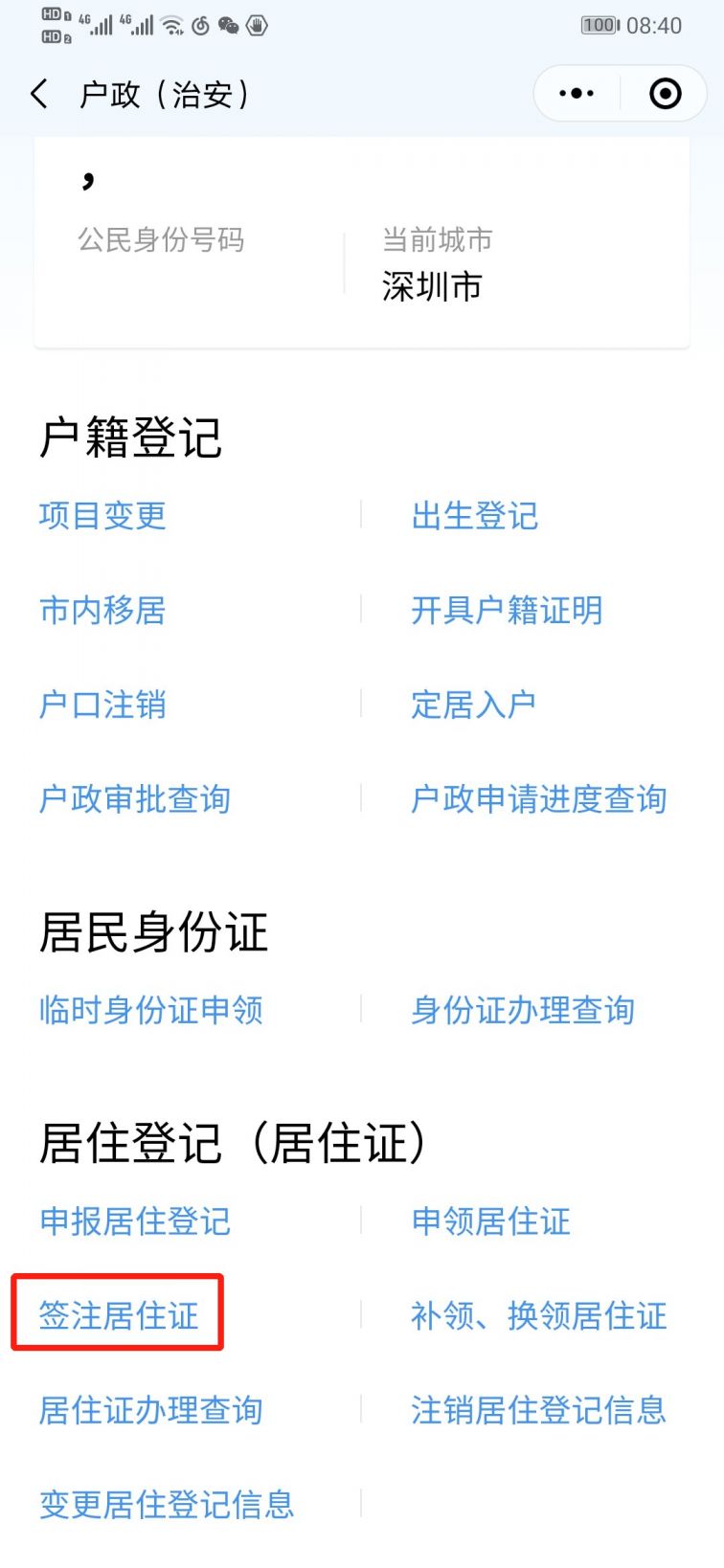Image resolution: width=724 pixels, height=1568 pixels.
Task: Open 申领居住证 service
Action: (491, 1221)
